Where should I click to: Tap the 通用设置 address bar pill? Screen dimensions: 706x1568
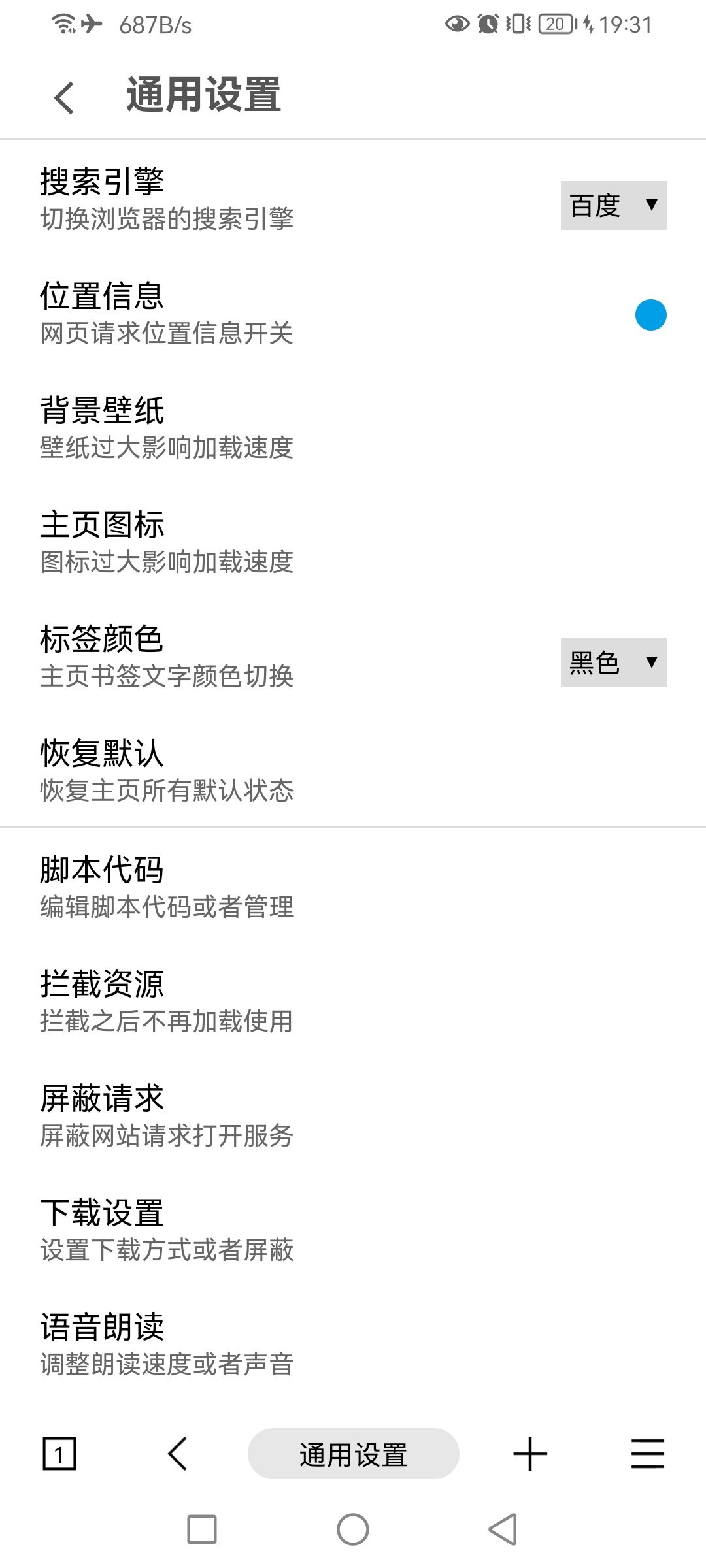[353, 1454]
